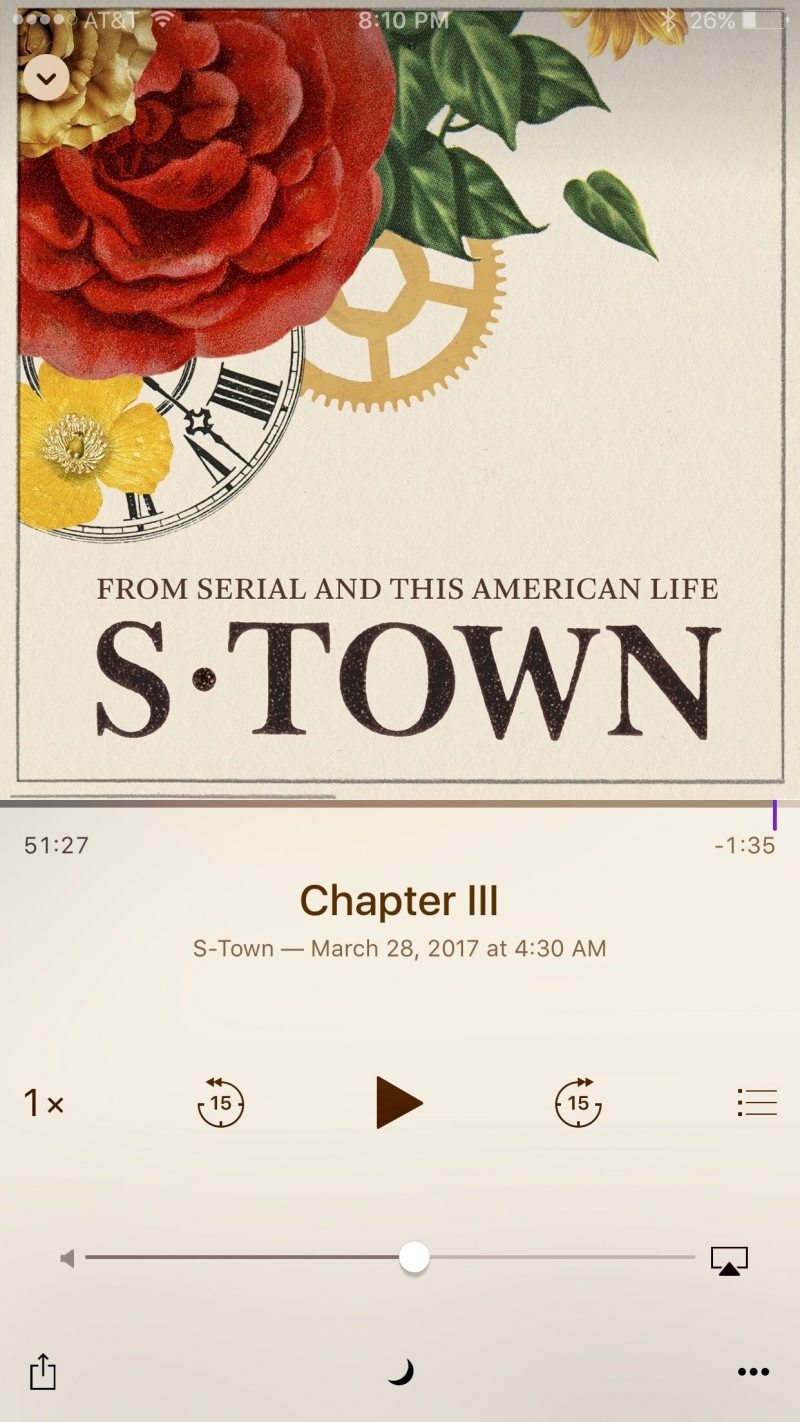
Task: Open the more options menu
Action: [753, 1372]
